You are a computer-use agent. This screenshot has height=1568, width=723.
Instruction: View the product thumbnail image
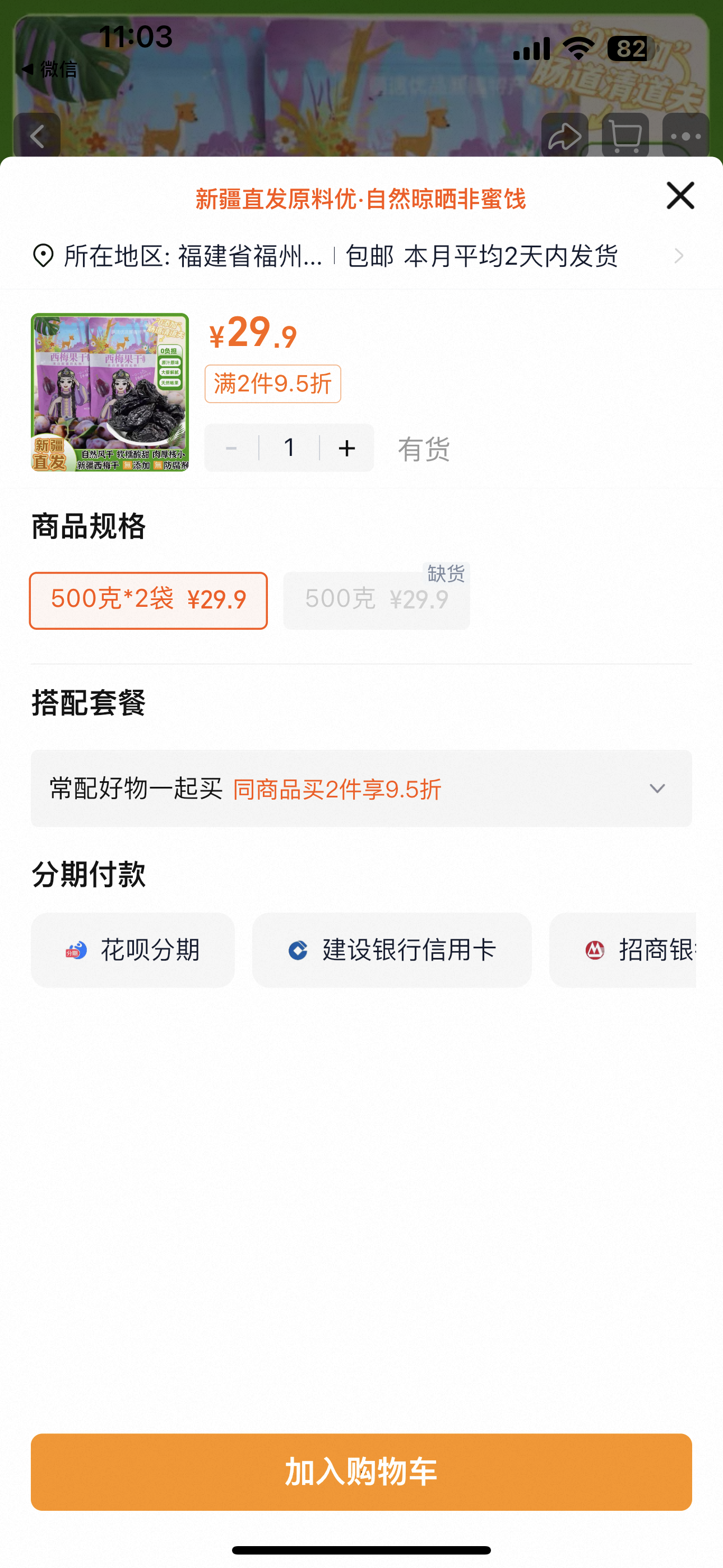tap(110, 392)
